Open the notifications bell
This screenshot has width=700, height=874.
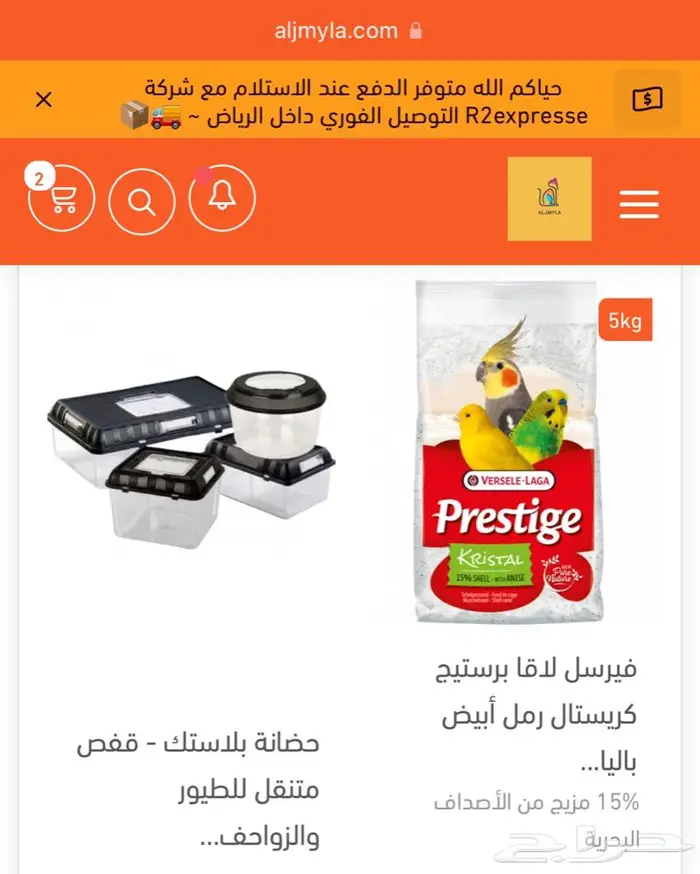(x=222, y=198)
